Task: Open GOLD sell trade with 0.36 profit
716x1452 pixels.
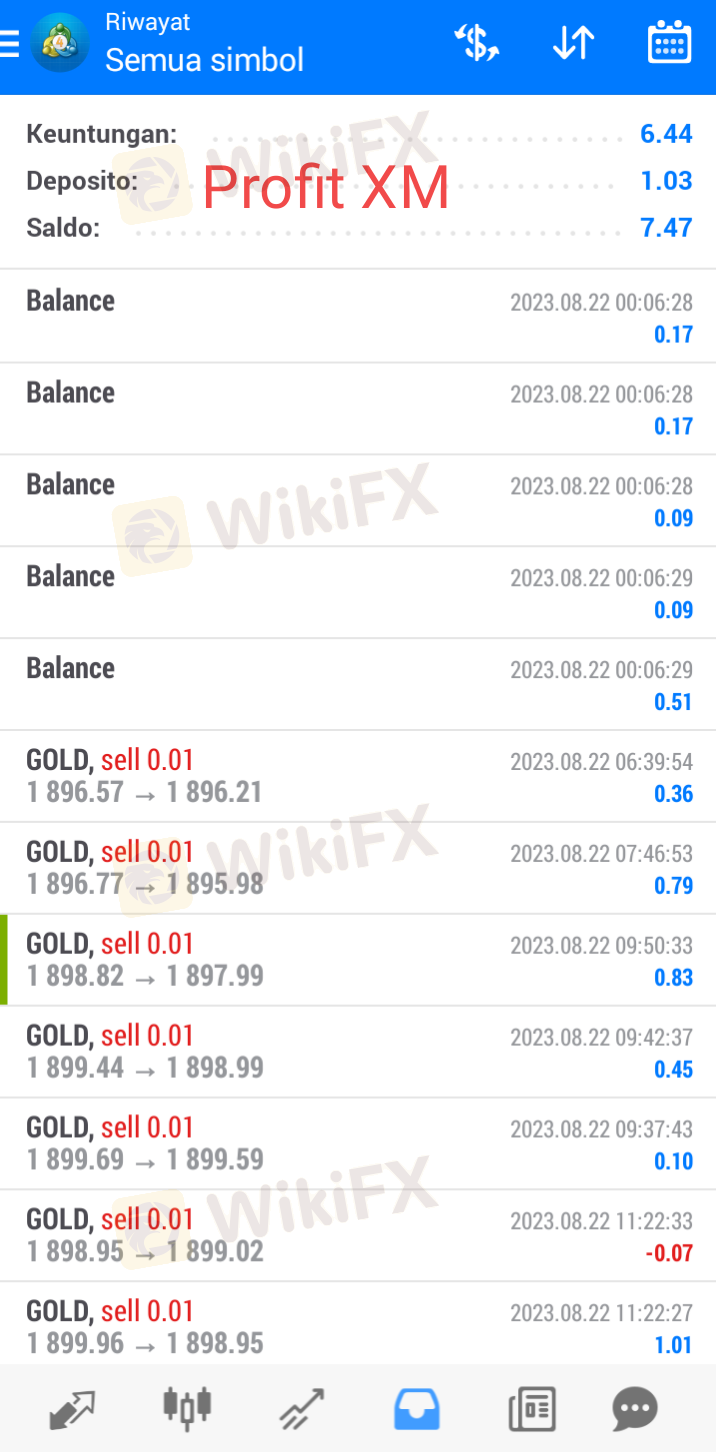Action: coord(358,777)
